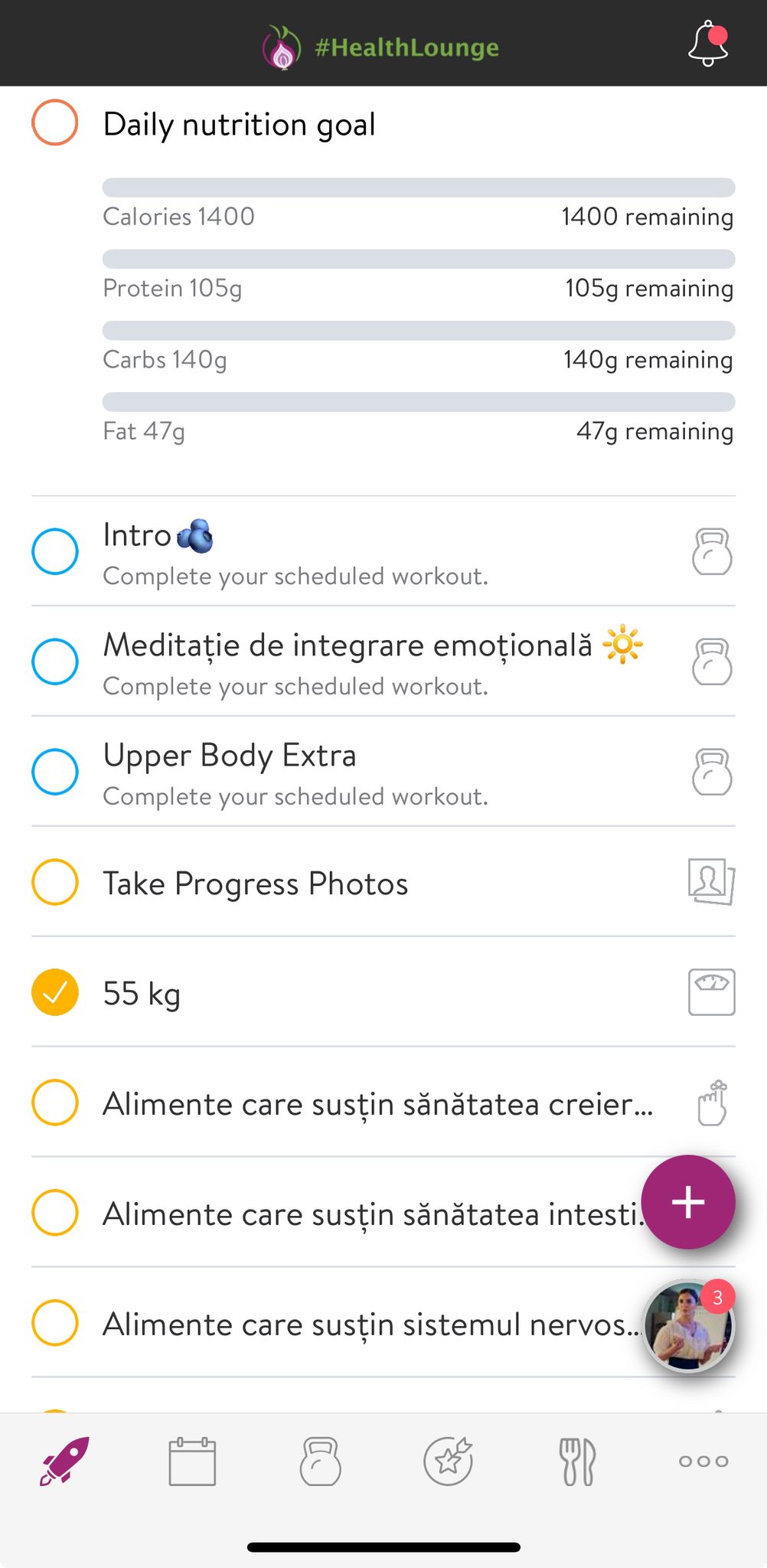The width and height of the screenshot is (767, 1568).
Task: Select the rocket home tab
Action: 64,1461
